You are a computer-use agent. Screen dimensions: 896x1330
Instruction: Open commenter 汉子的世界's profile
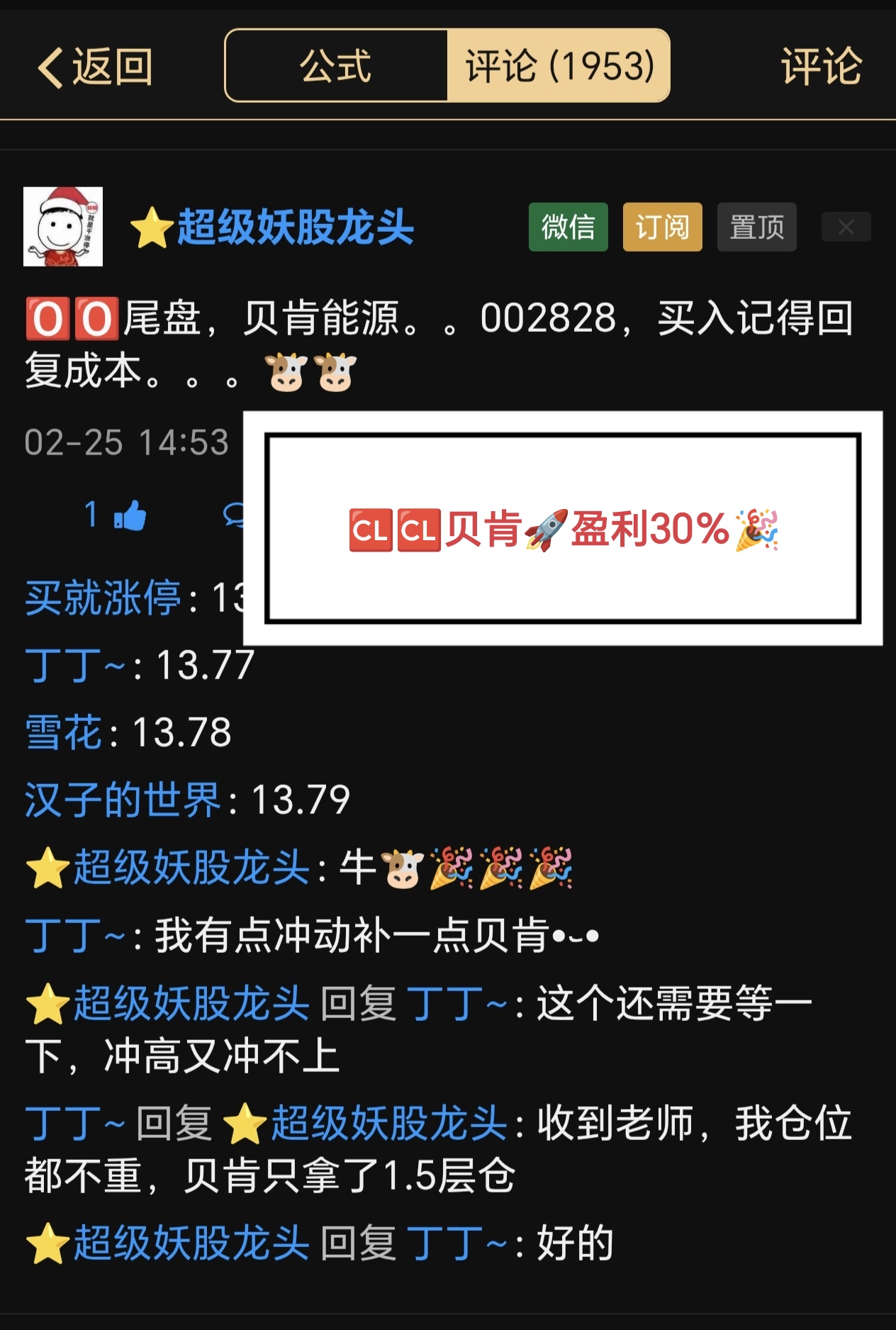[x=123, y=800]
